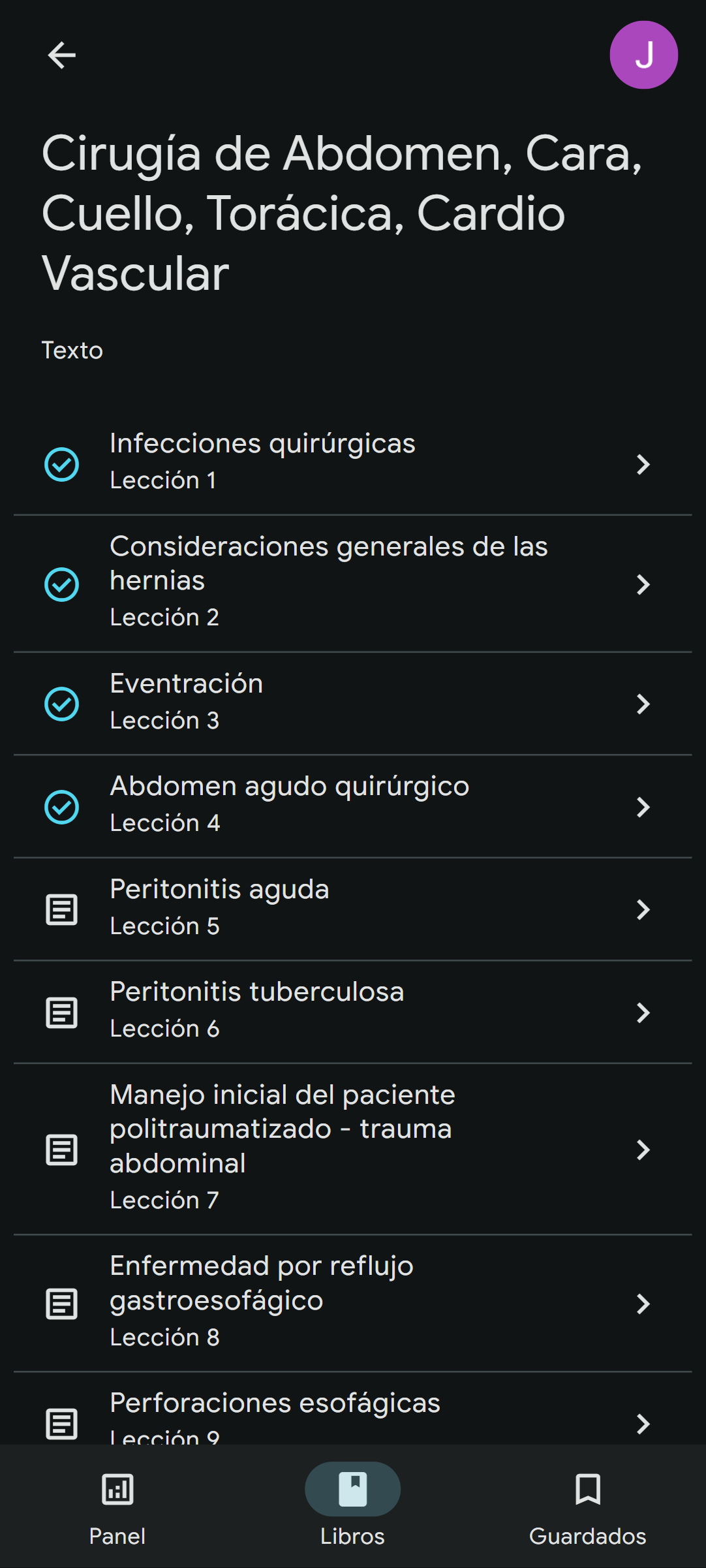
Task: Open the Guardados saved items icon
Action: [588, 1489]
